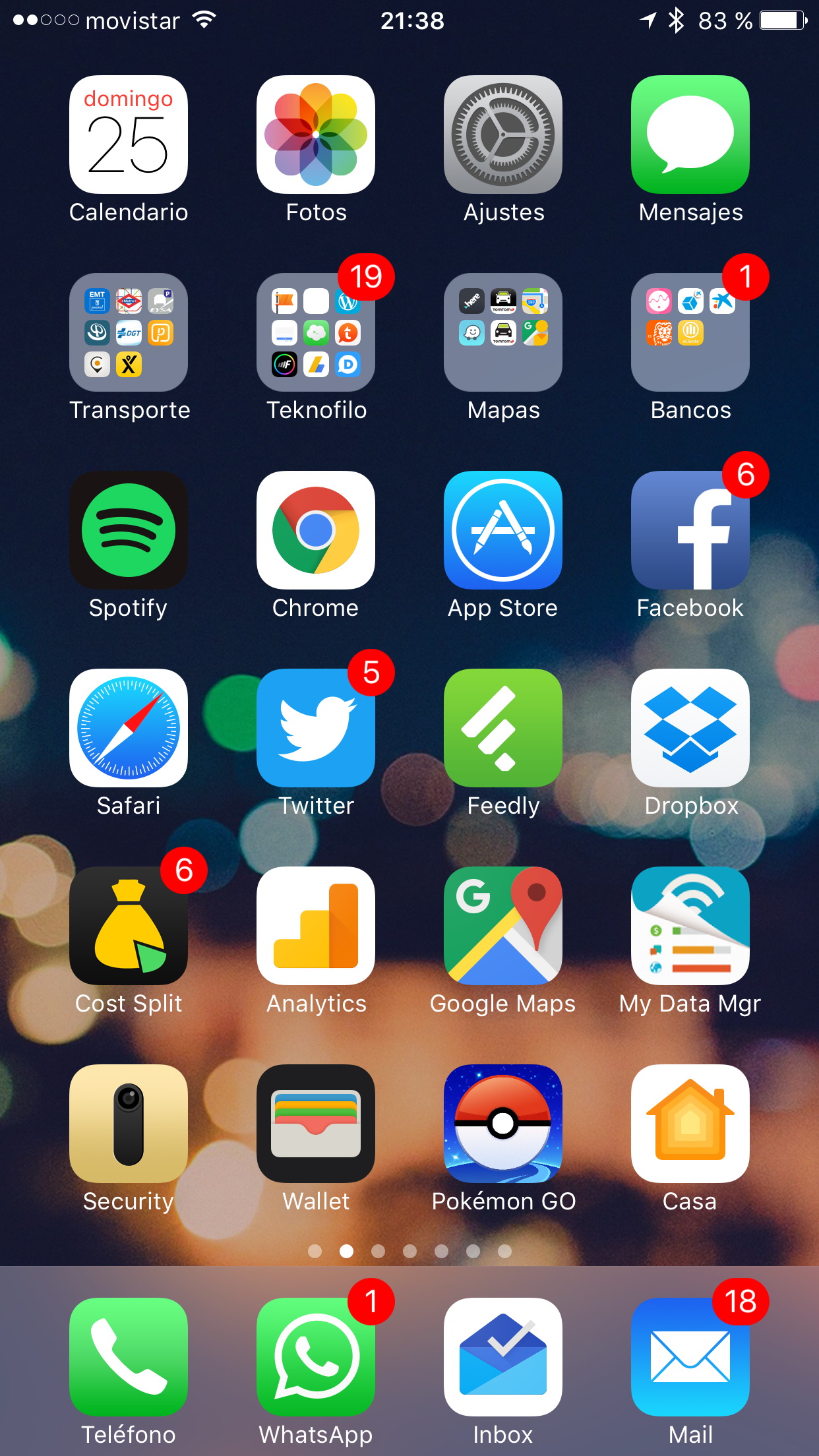Open the Chrome browser
This screenshot has width=819, height=1456.
316,530
